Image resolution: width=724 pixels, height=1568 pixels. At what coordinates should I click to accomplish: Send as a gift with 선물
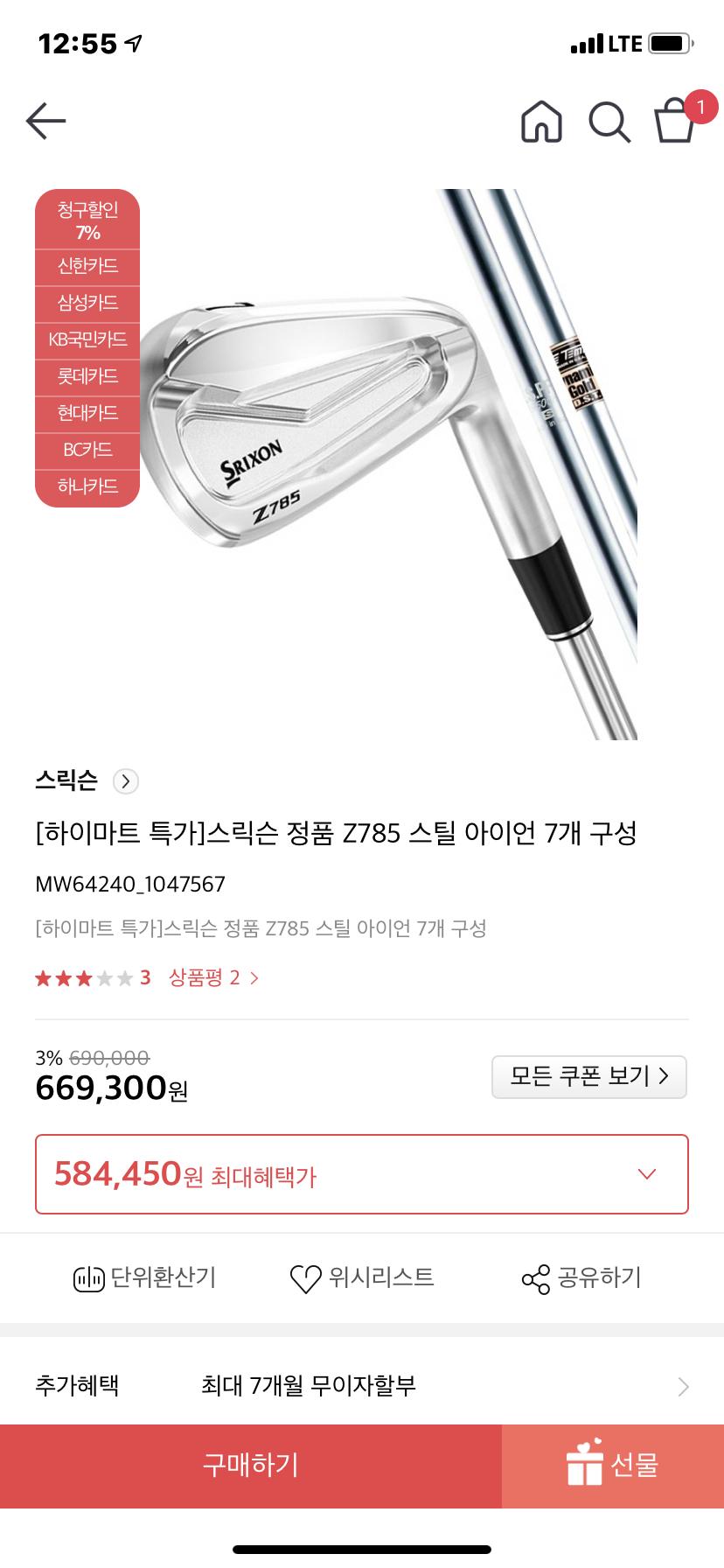pos(612,1465)
